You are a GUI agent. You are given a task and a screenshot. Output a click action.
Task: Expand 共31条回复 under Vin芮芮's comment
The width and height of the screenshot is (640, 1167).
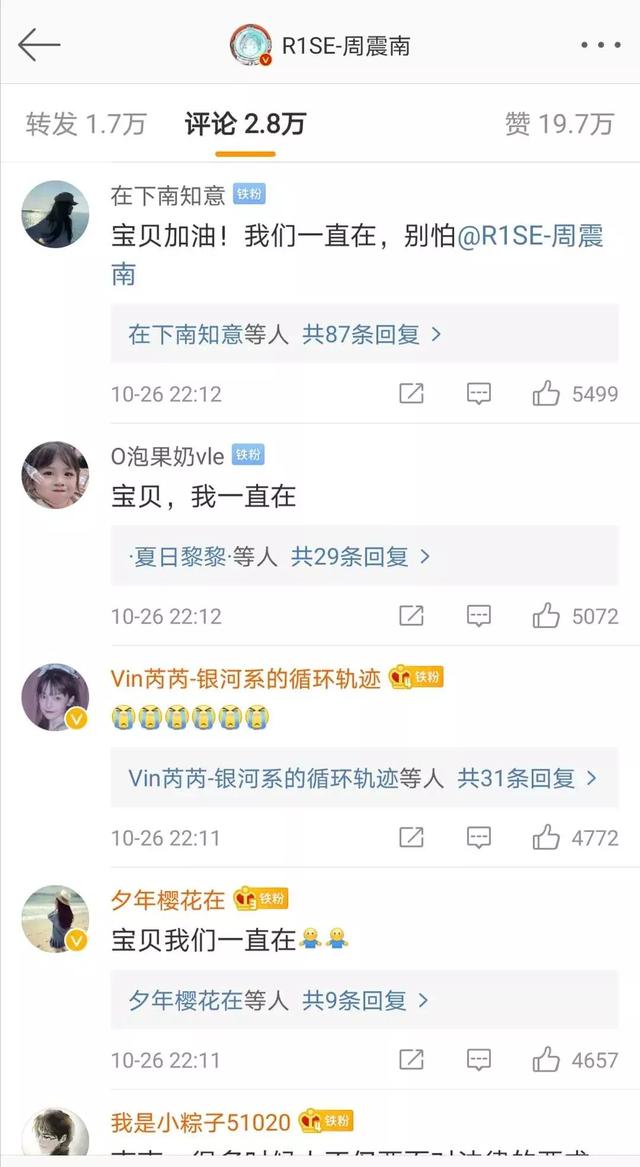click(527, 778)
